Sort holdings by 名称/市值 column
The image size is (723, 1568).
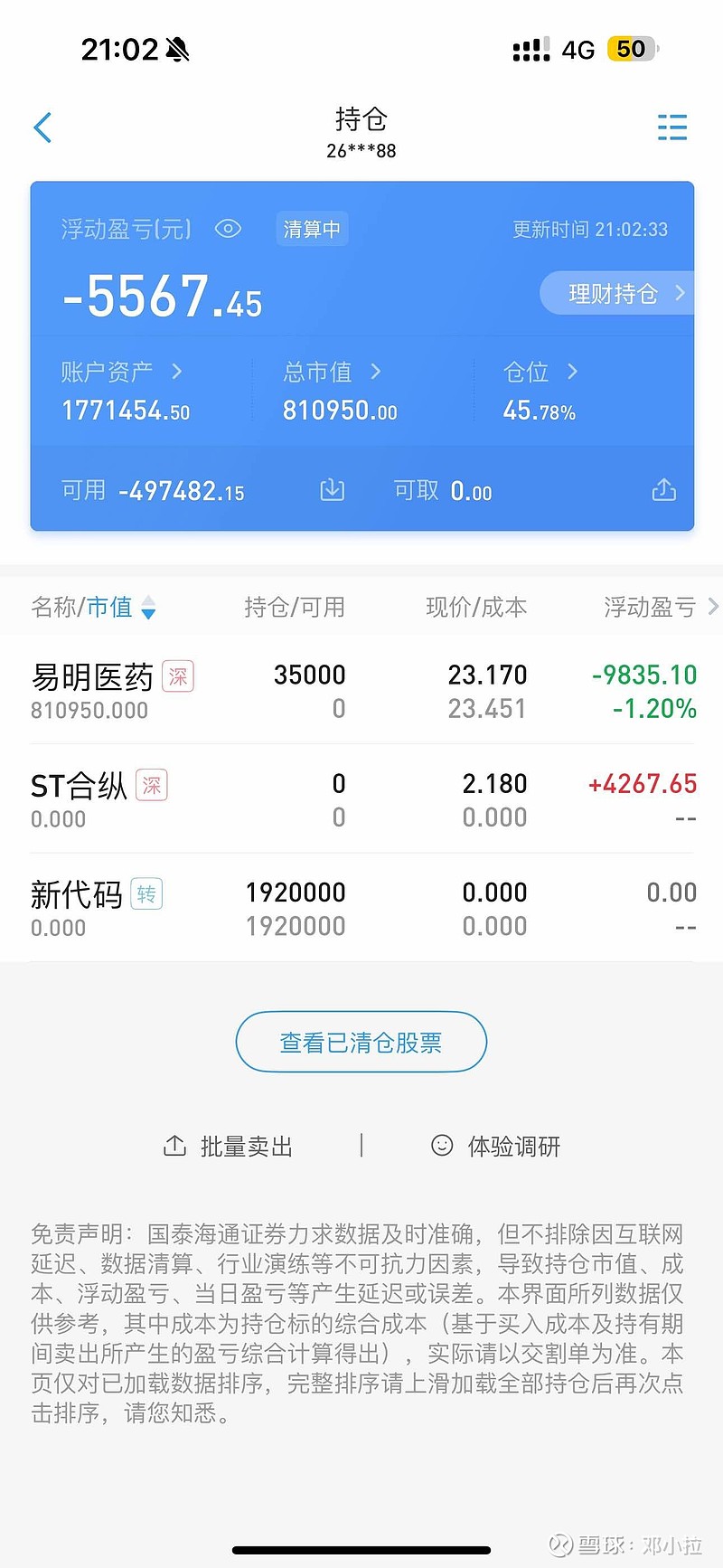click(93, 607)
